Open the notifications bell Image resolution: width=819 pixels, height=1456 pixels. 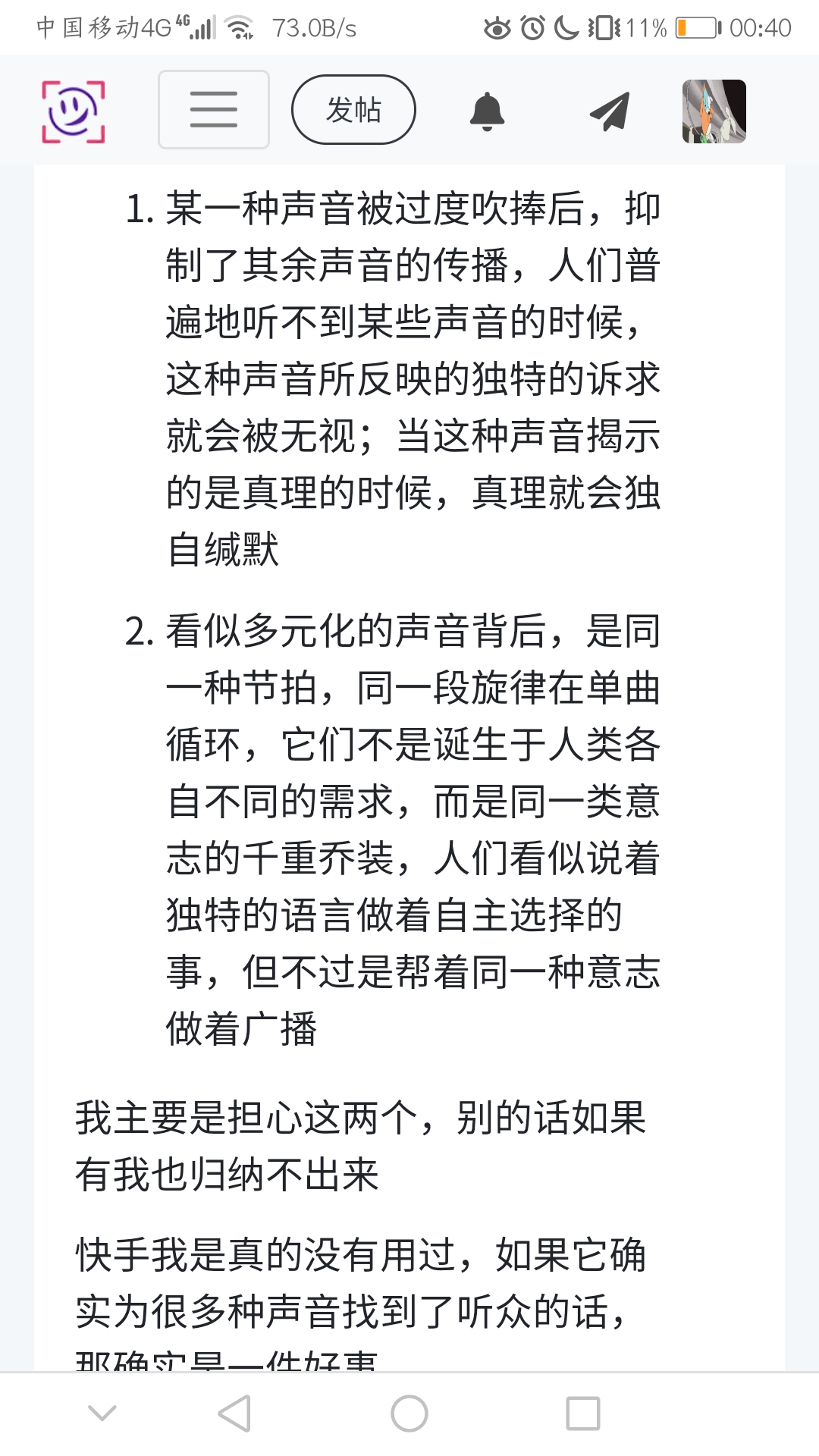(487, 111)
